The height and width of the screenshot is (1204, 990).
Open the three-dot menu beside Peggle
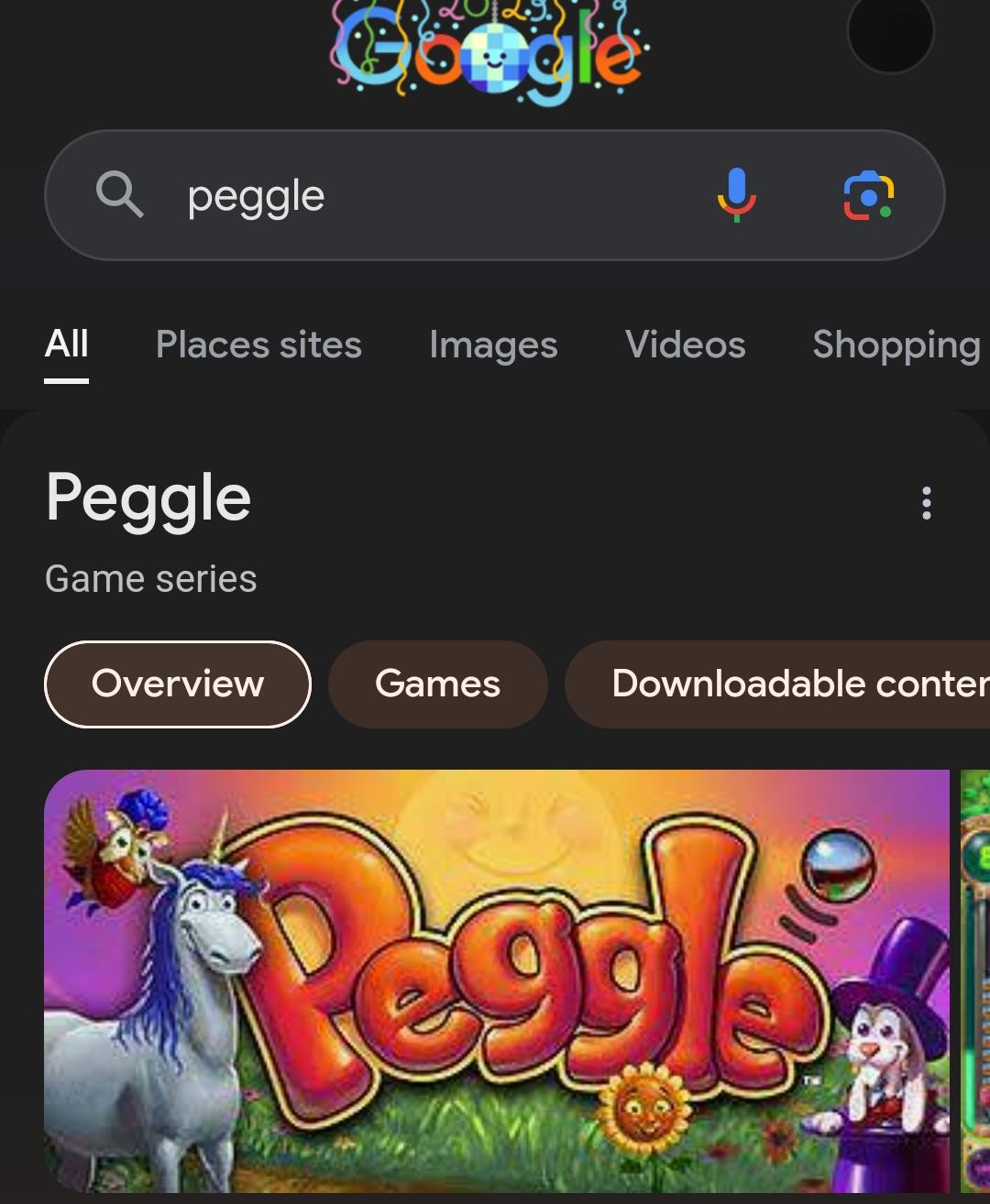926,503
